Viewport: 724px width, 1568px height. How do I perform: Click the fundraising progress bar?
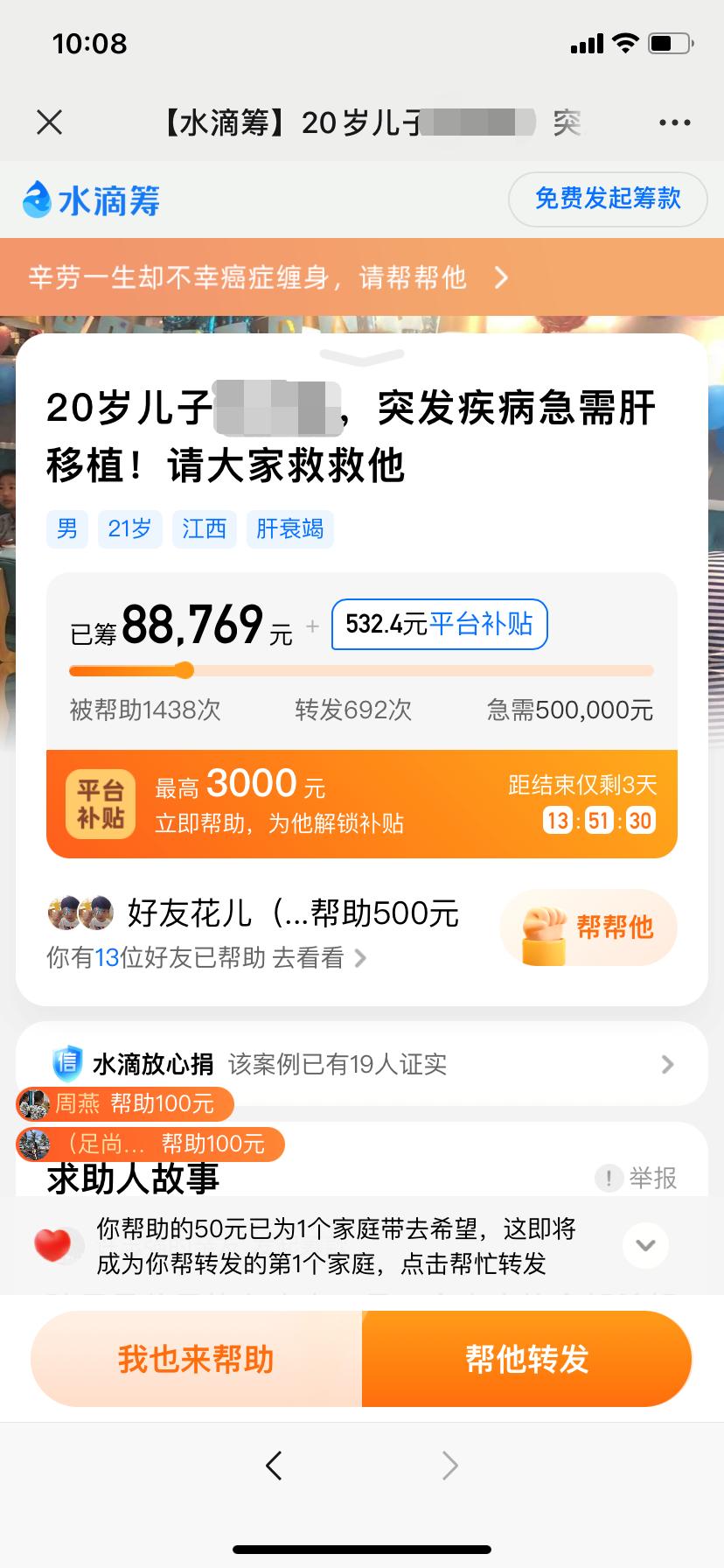[361, 670]
